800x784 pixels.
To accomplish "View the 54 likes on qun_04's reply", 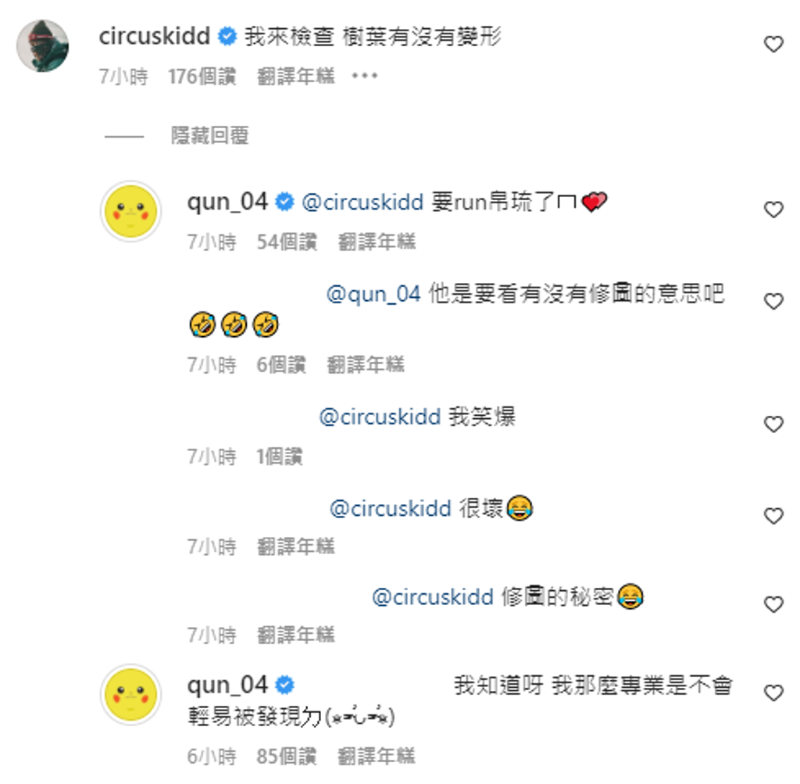I will point(286,241).
